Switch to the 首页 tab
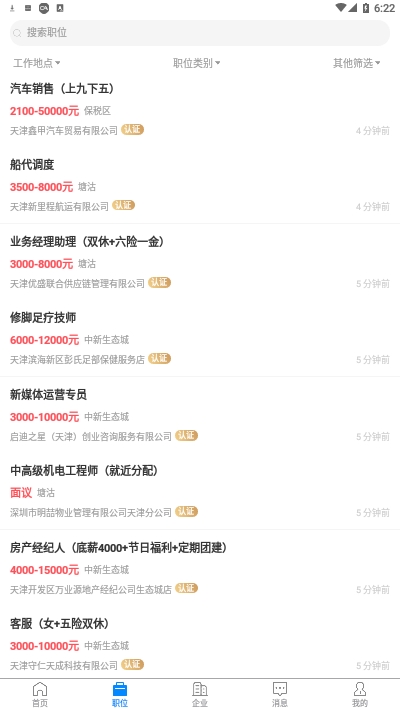This screenshot has width=400, height=710. pyautogui.click(x=40, y=695)
